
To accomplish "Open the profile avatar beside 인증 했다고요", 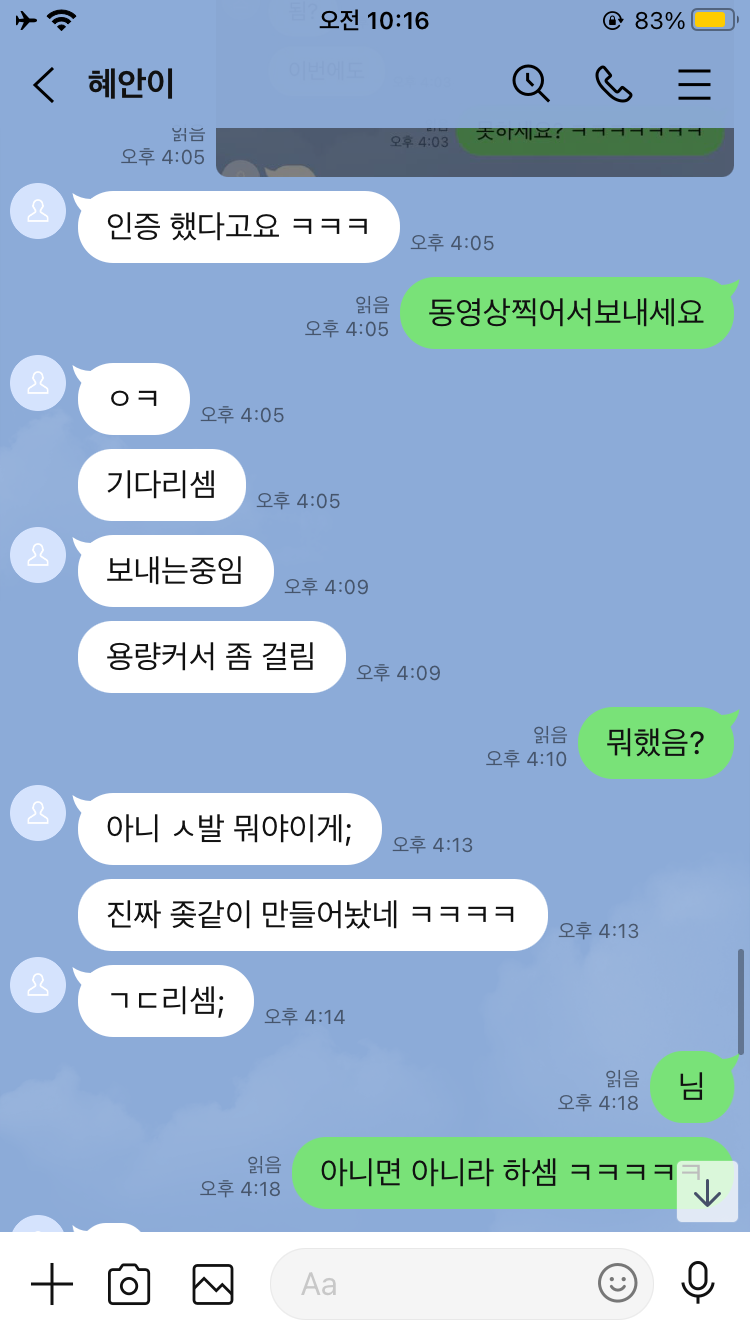I will [x=38, y=211].
